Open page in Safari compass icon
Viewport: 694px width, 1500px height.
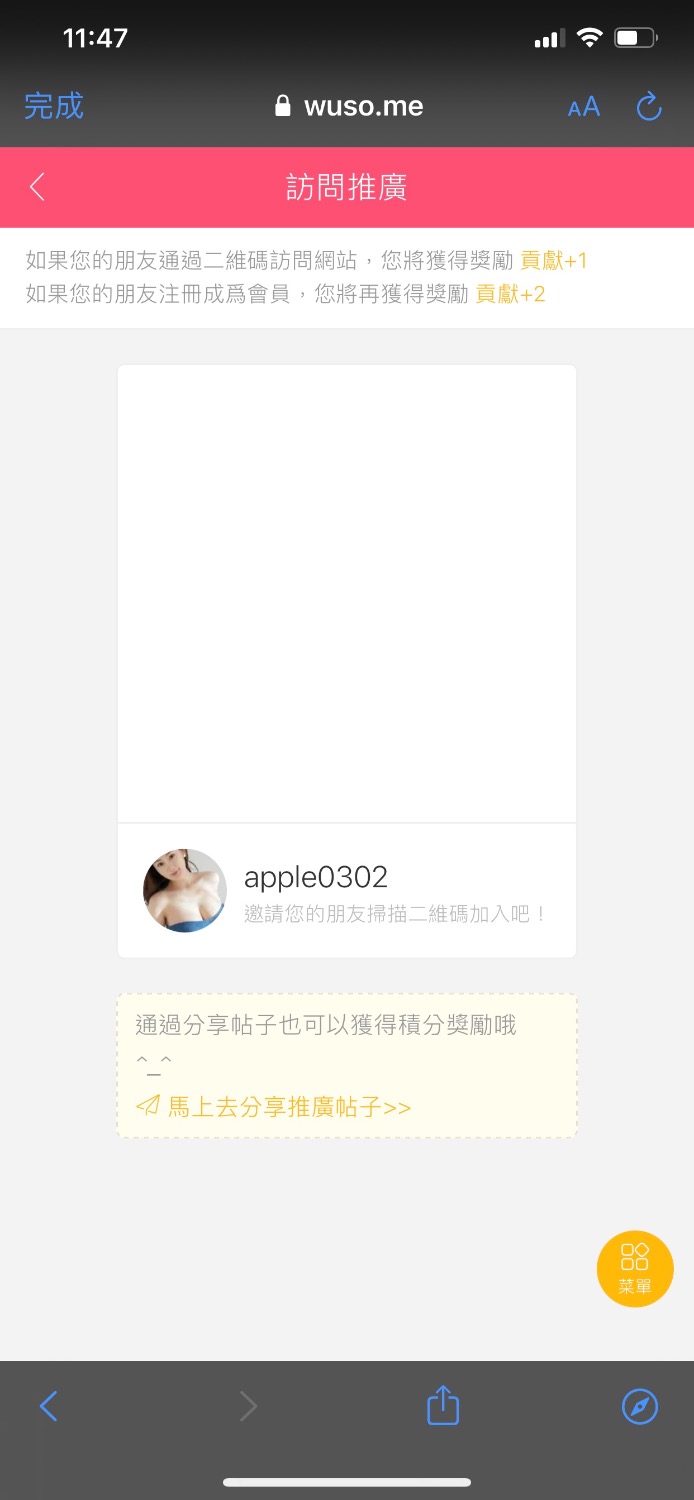(x=640, y=1407)
